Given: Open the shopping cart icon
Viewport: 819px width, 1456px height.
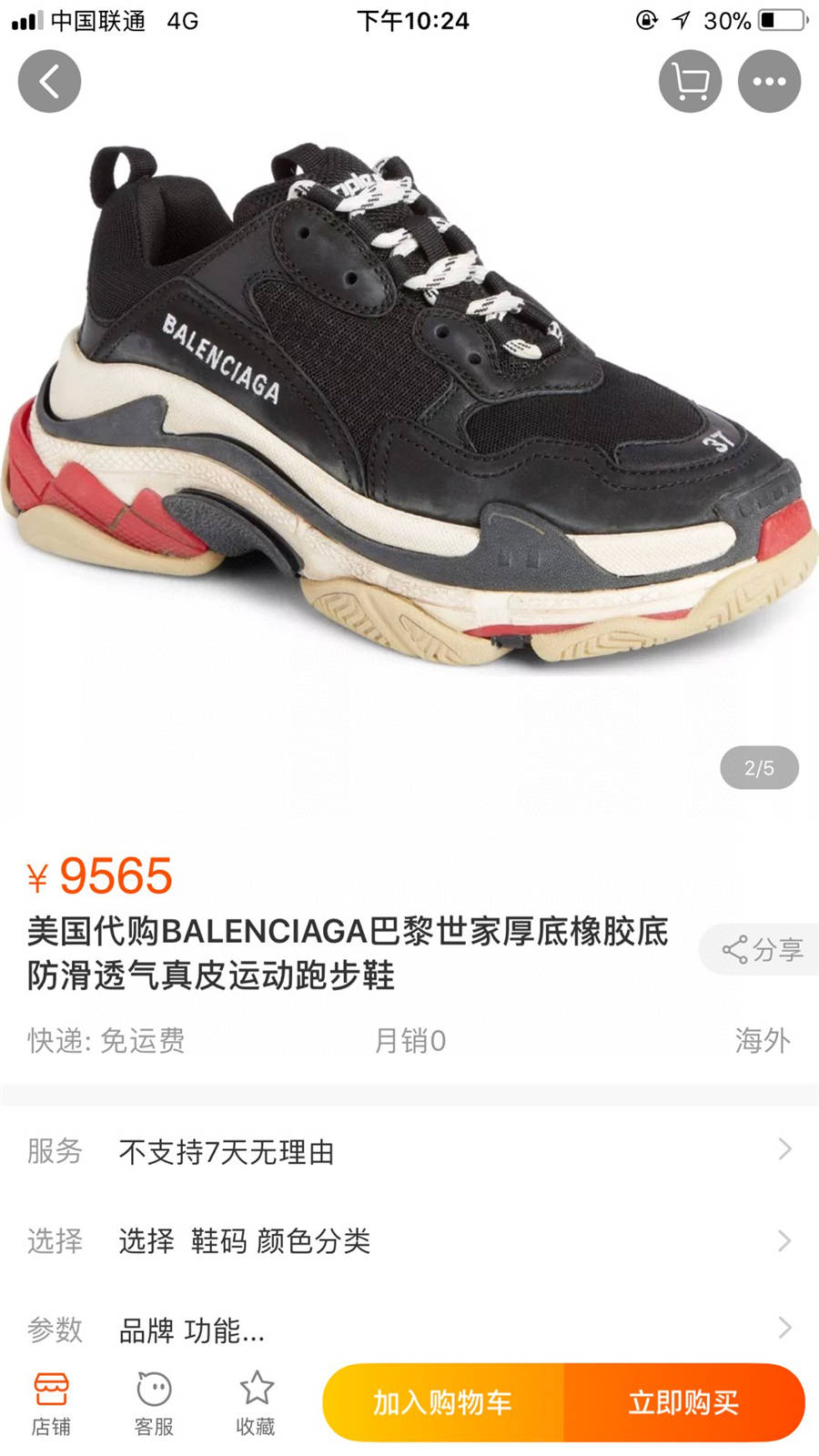Looking at the screenshot, I should point(690,81).
